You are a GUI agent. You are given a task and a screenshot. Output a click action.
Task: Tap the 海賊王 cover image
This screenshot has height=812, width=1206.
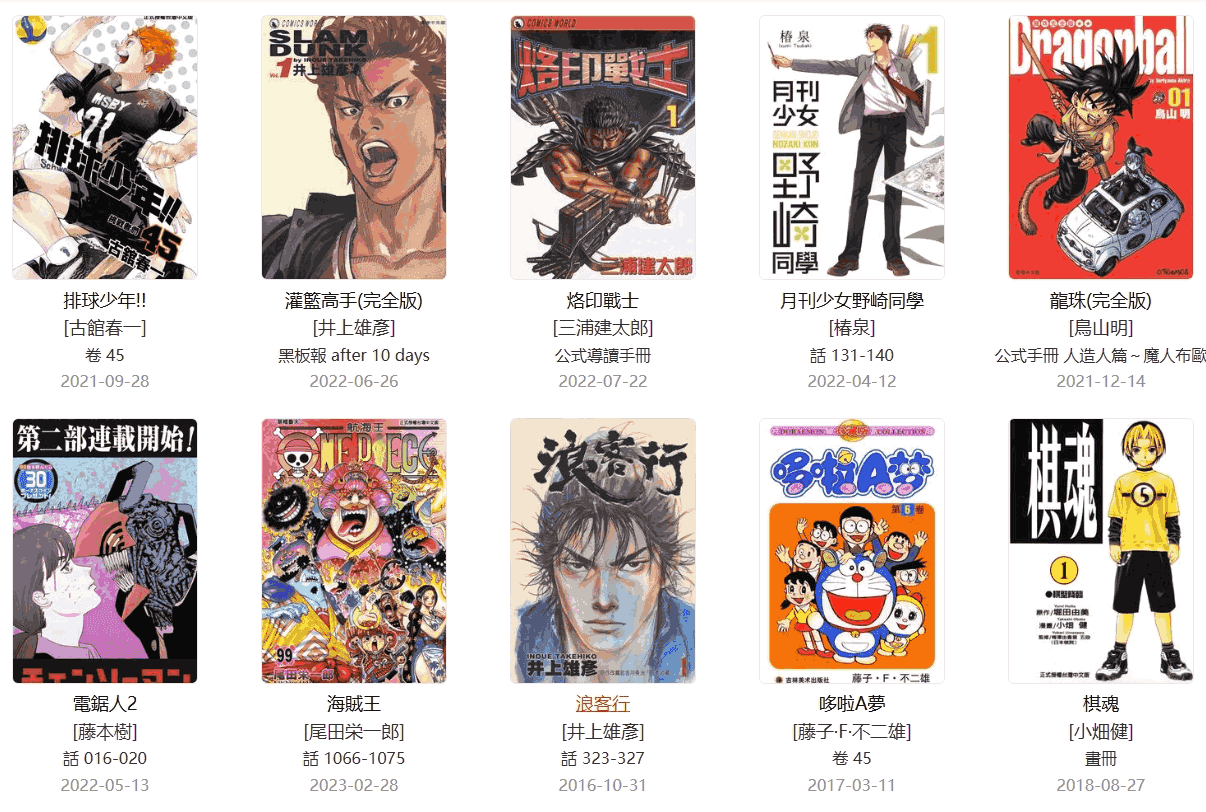point(354,551)
